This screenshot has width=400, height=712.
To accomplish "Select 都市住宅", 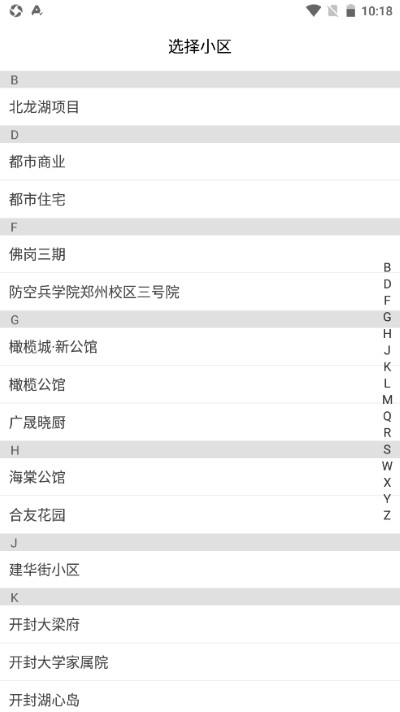I will [x=200, y=199].
